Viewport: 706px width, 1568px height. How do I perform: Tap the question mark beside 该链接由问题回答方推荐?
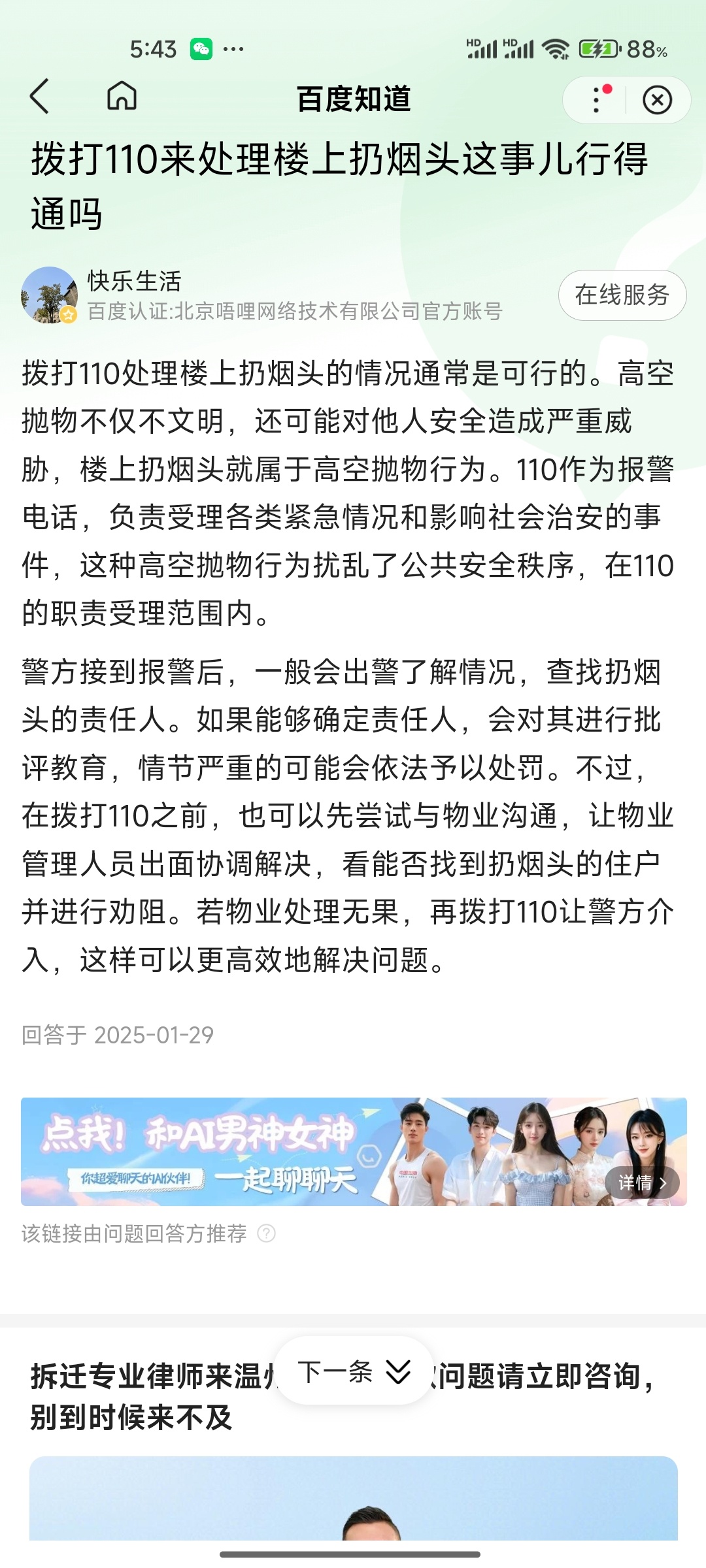[266, 1233]
